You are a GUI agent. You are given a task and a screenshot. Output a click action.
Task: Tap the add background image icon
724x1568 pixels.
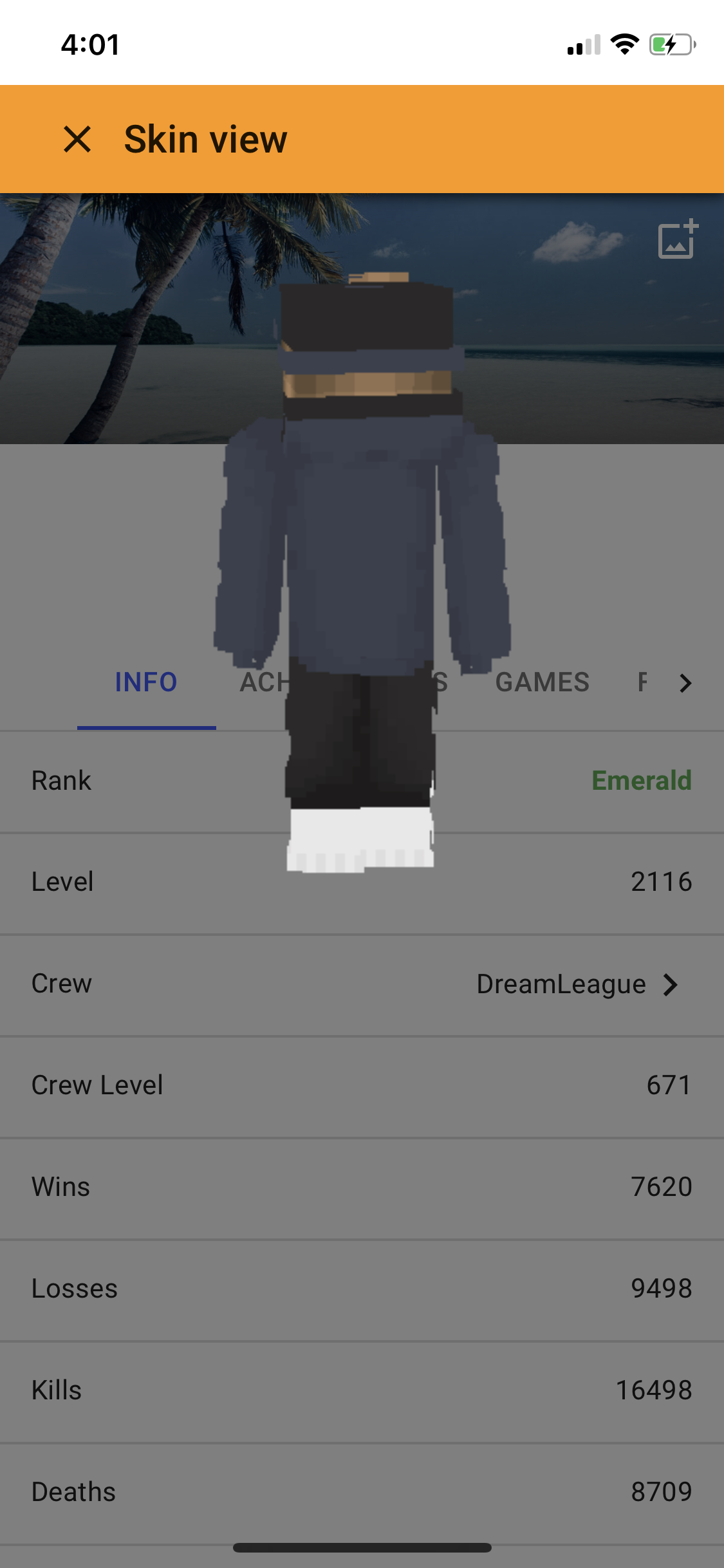click(678, 239)
